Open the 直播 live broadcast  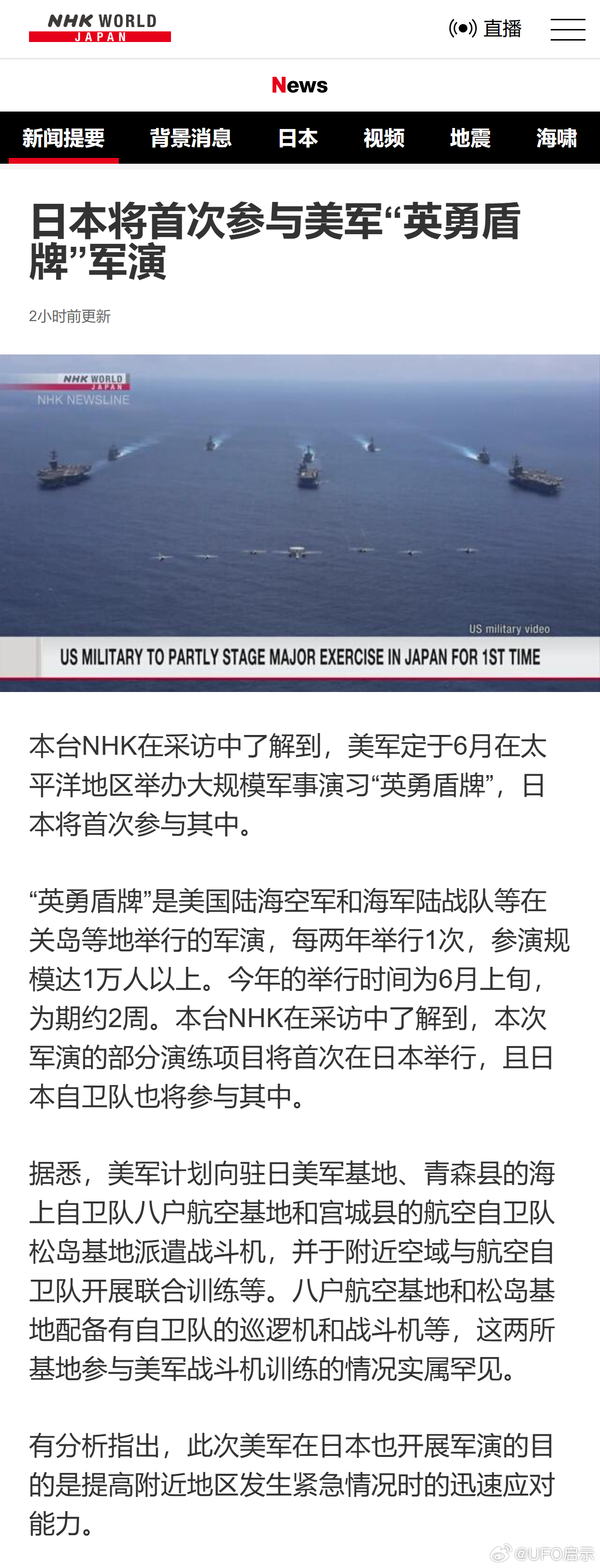486,28
